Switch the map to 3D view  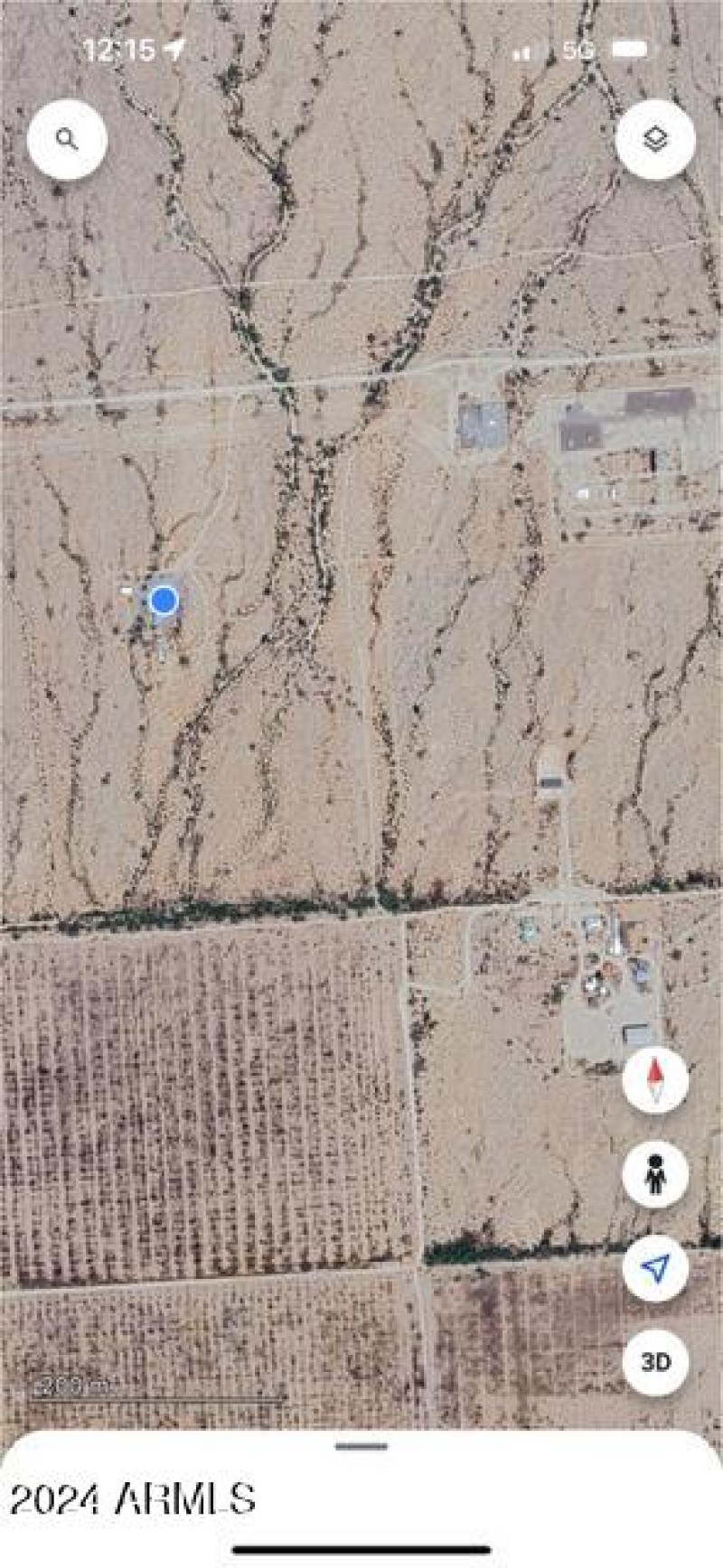(655, 1362)
